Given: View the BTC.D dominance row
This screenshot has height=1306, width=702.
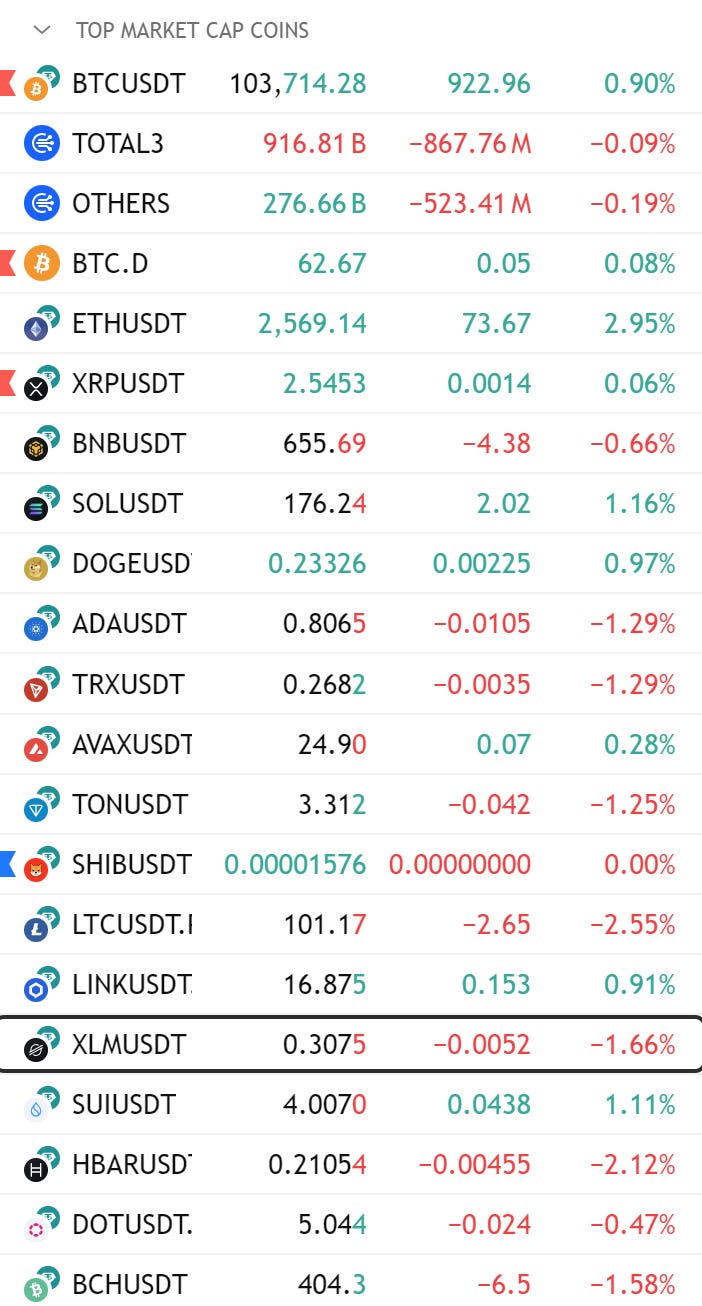Looking at the screenshot, I should pos(110,264).
